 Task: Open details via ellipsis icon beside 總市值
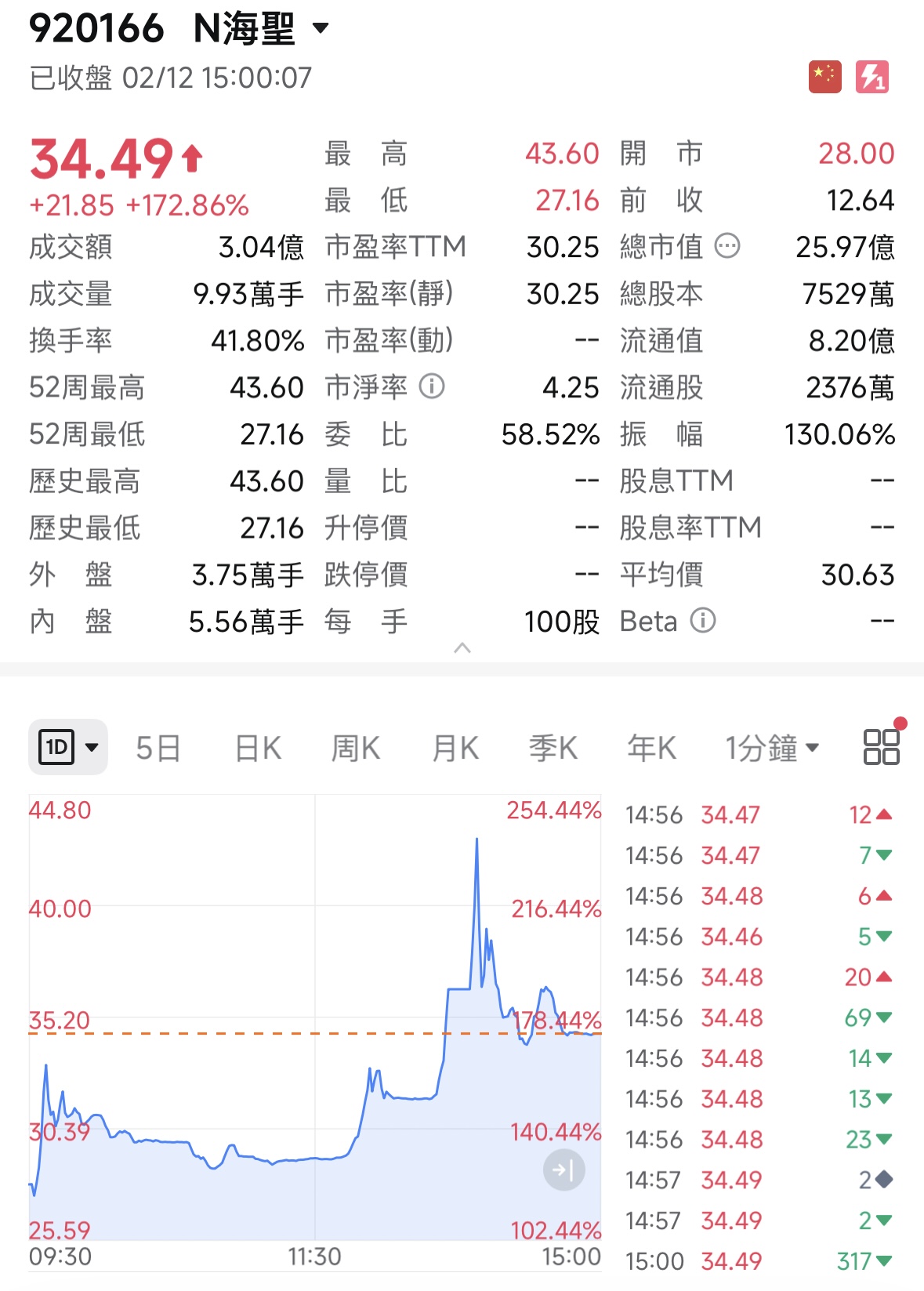[x=728, y=247]
